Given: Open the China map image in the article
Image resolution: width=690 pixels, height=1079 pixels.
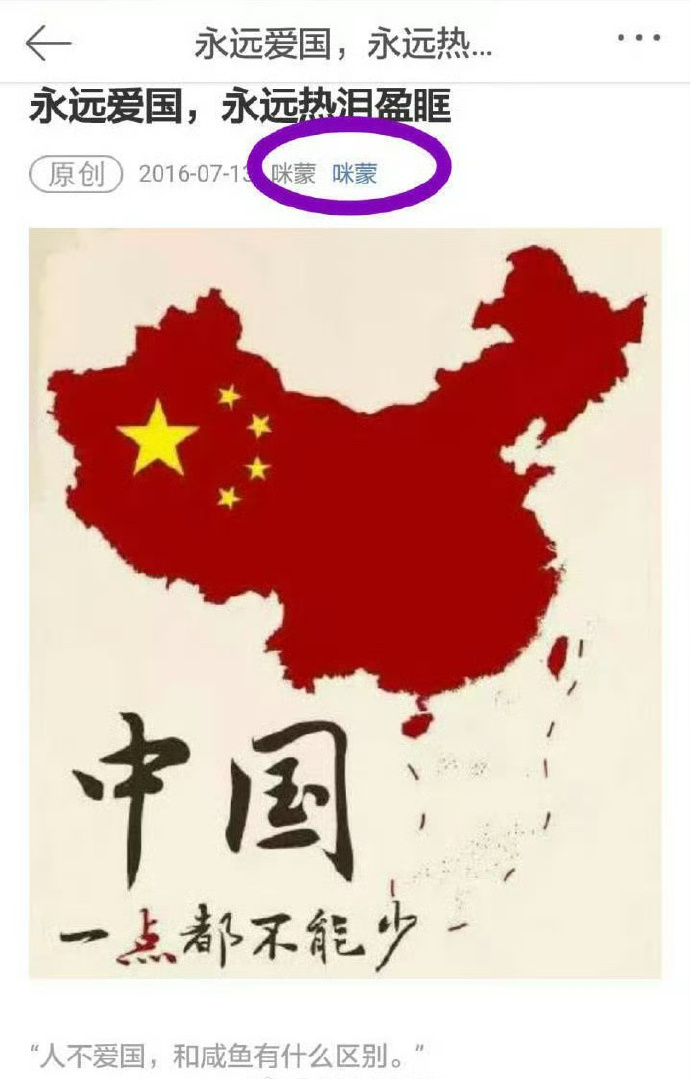Looking at the screenshot, I should point(344,602).
